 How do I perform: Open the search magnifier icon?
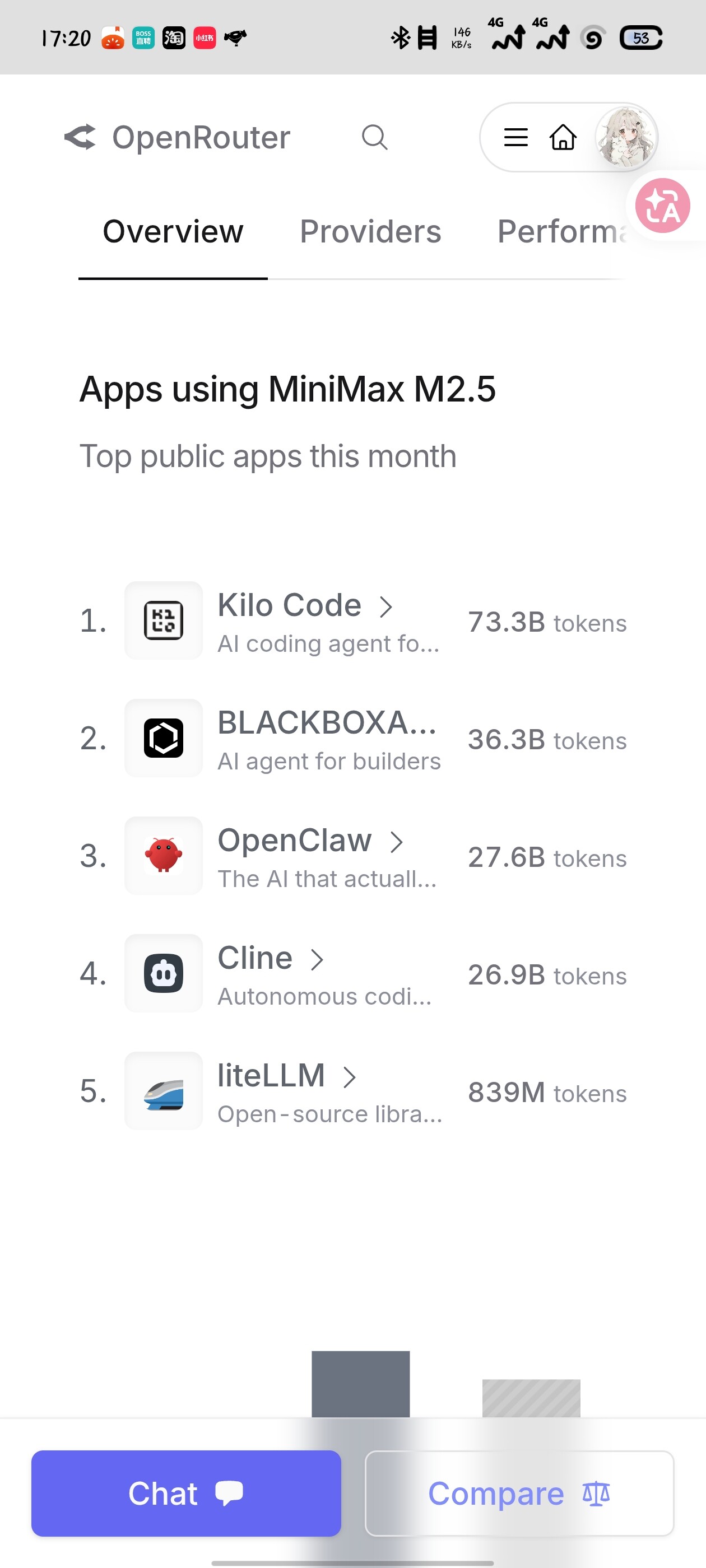375,138
